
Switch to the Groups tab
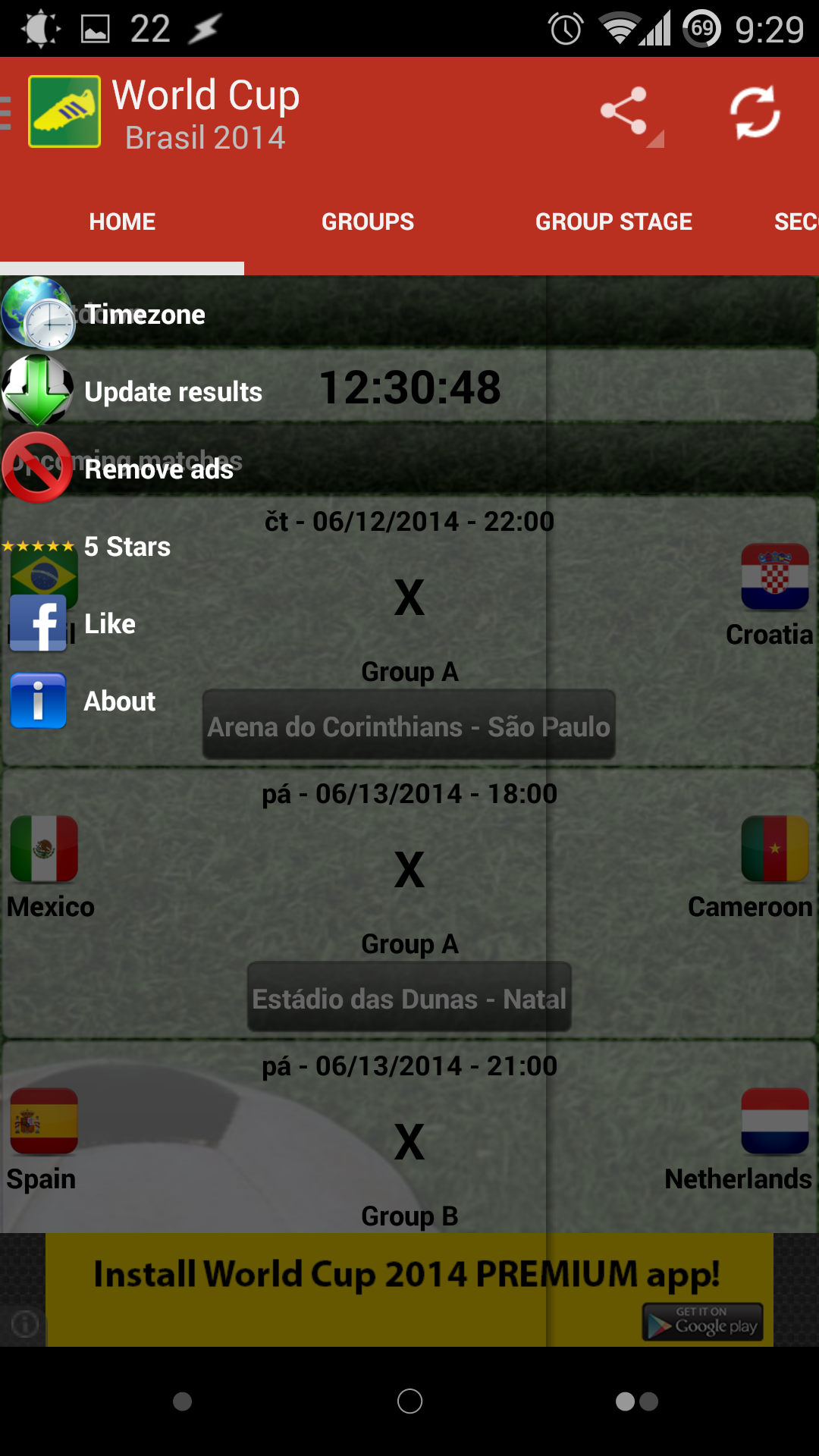pyautogui.click(x=368, y=221)
